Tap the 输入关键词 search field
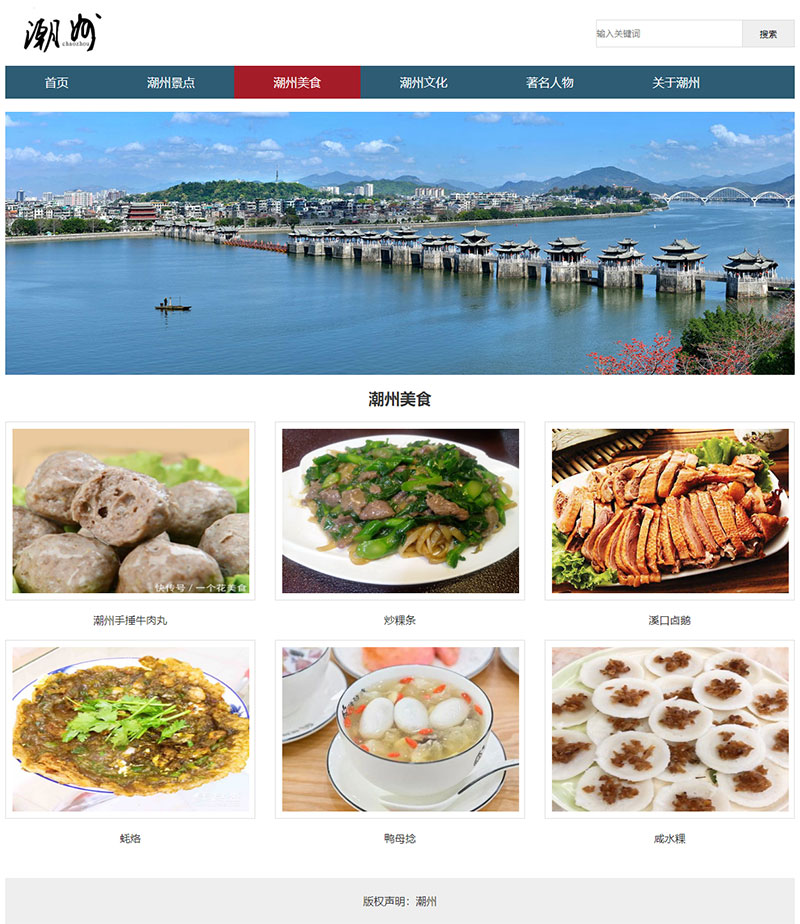The image size is (800, 924). tap(668, 34)
